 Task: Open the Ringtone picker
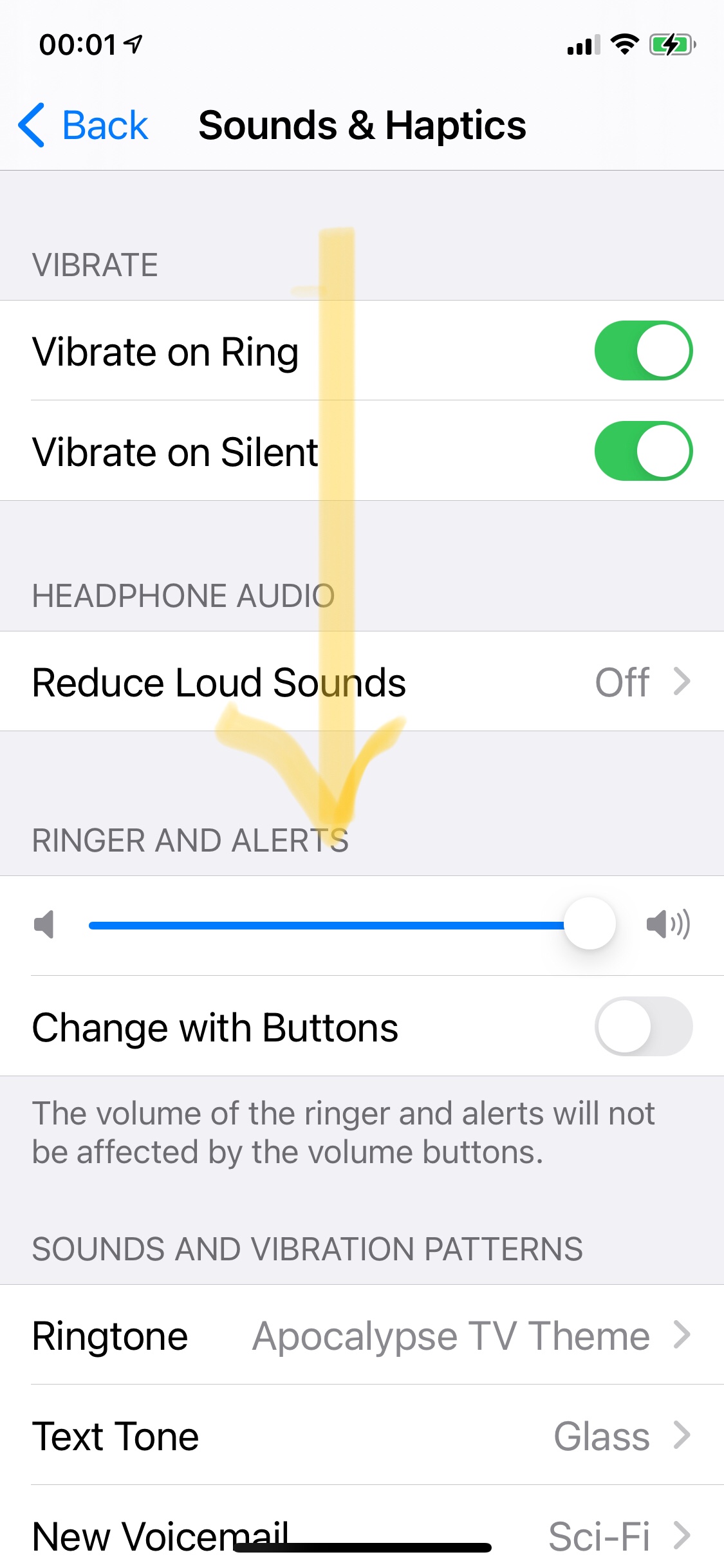click(x=362, y=1336)
